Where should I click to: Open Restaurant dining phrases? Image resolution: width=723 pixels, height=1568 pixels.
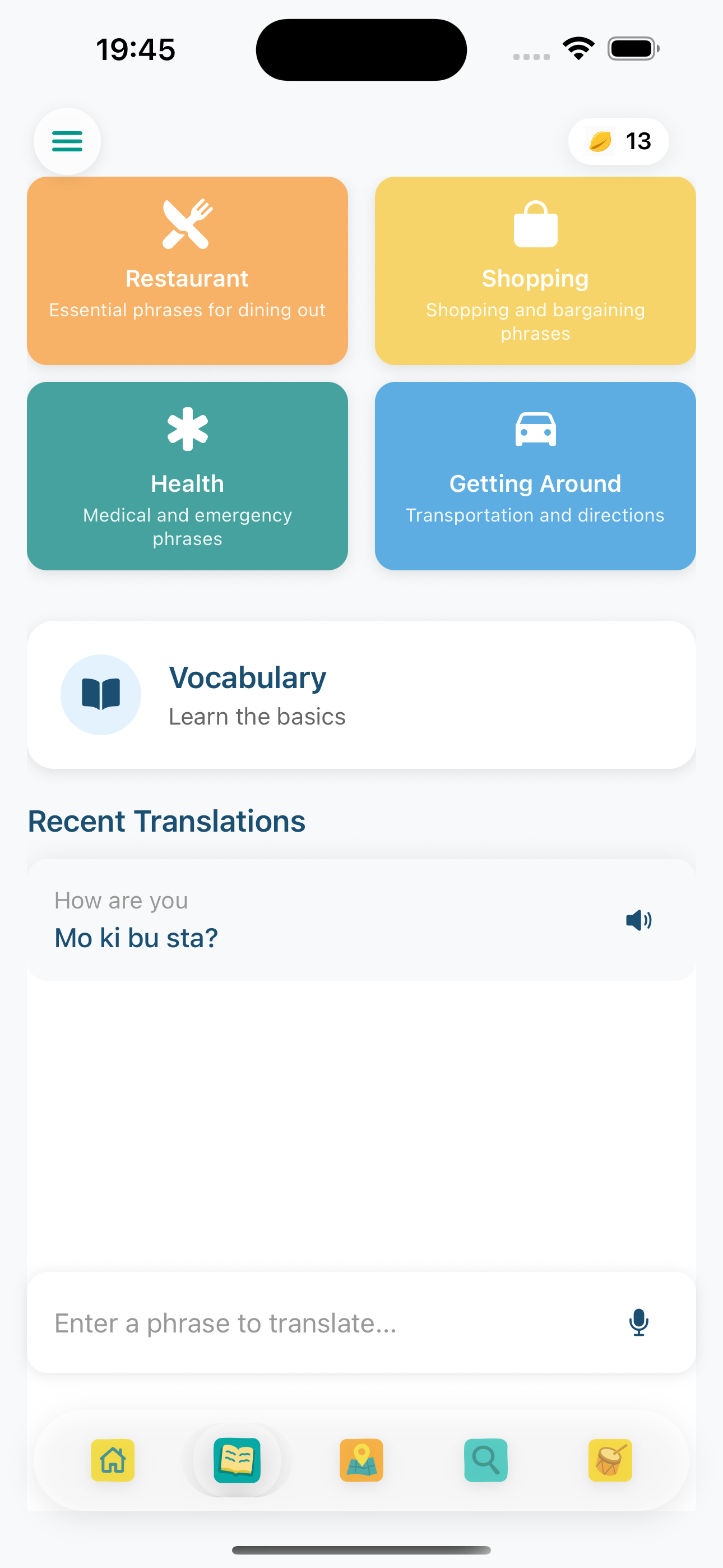pyautogui.click(x=186, y=270)
